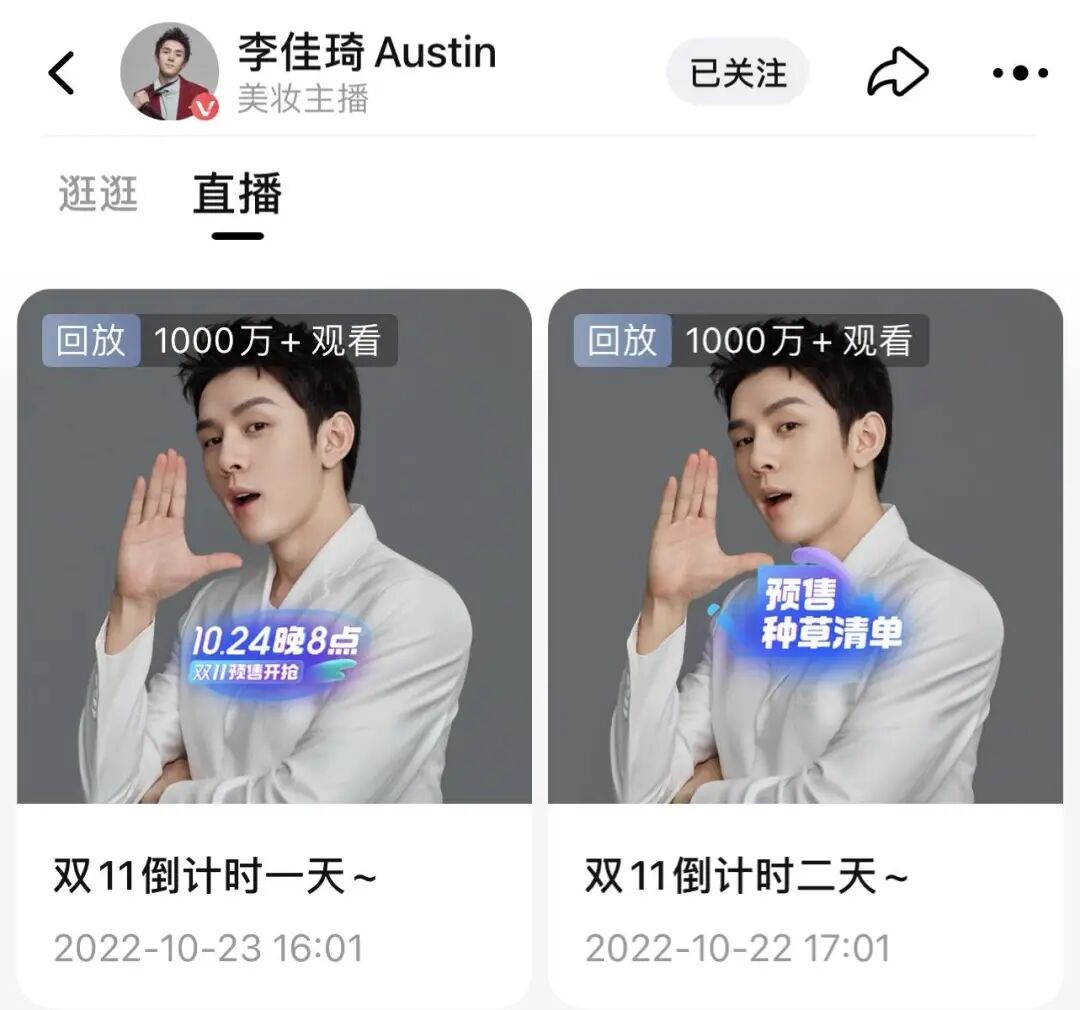Image resolution: width=1080 pixels, height=1010 pixels.
Task: Switch to the 逛逛 tab
Action: 98,194
